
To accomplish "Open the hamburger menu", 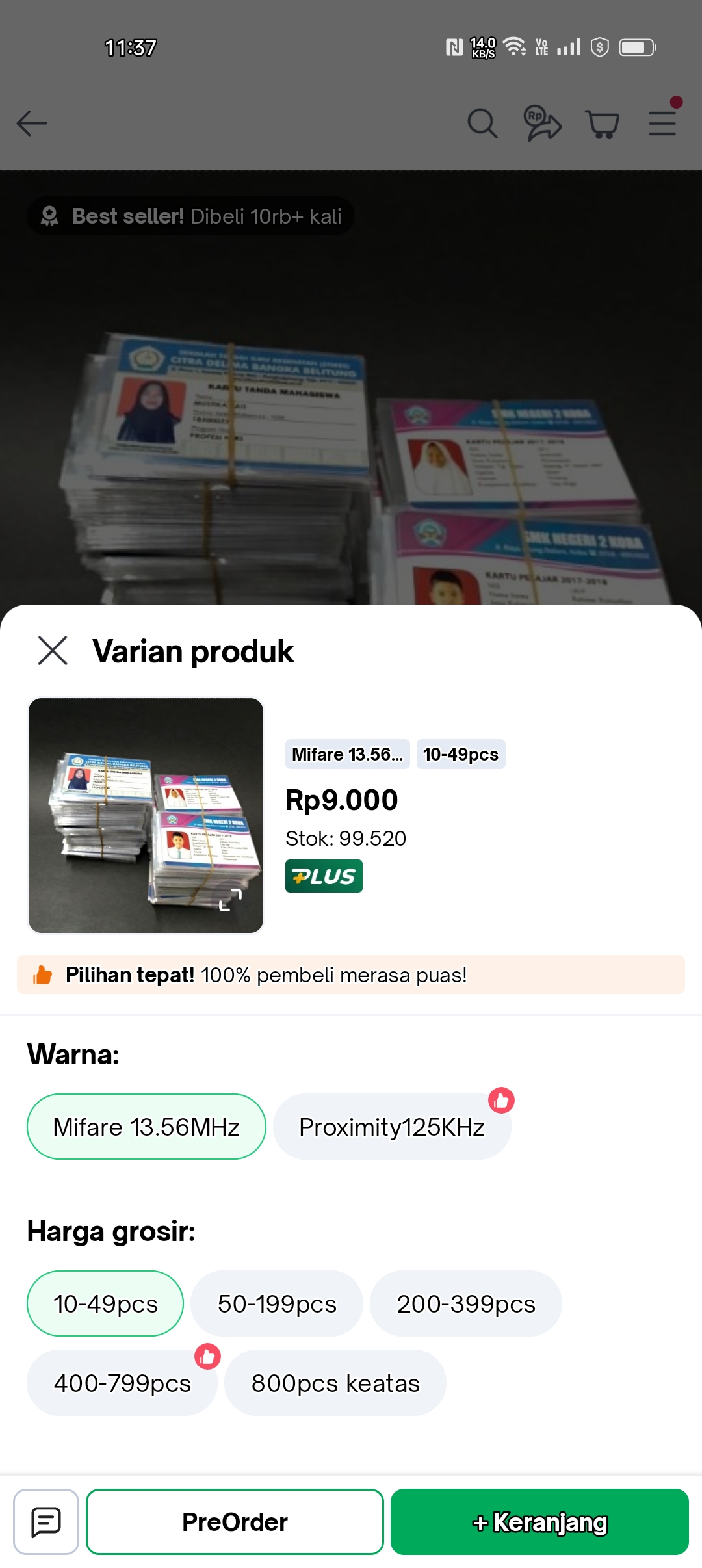I will 662,123.
